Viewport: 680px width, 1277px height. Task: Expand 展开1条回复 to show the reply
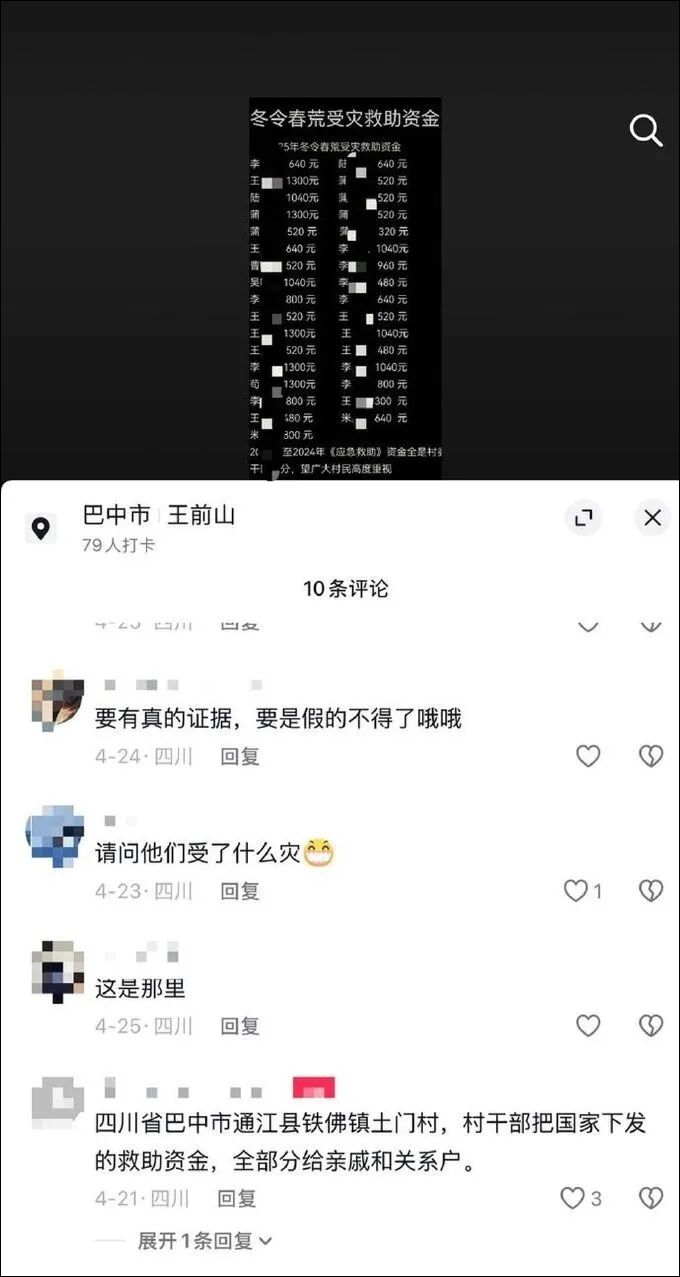205,1241
